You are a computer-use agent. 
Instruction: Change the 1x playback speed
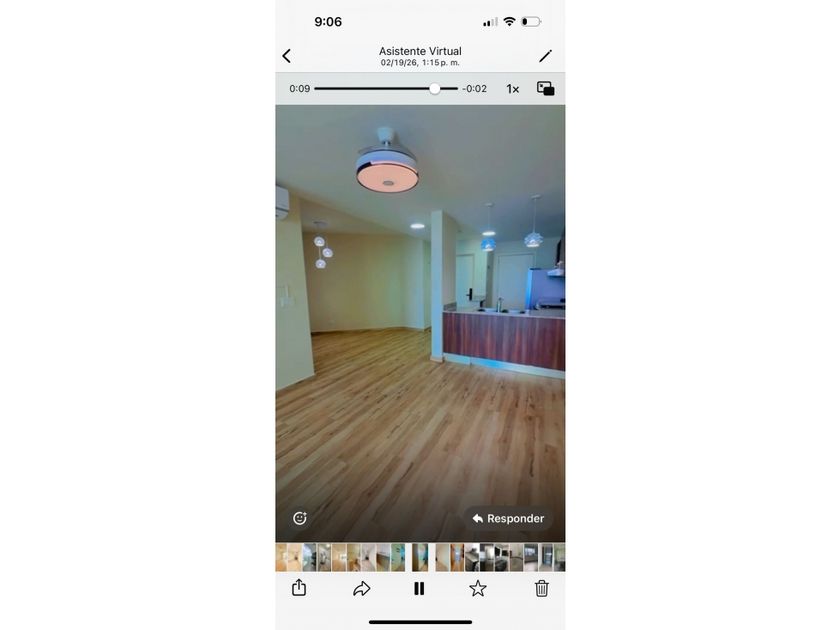513,89
